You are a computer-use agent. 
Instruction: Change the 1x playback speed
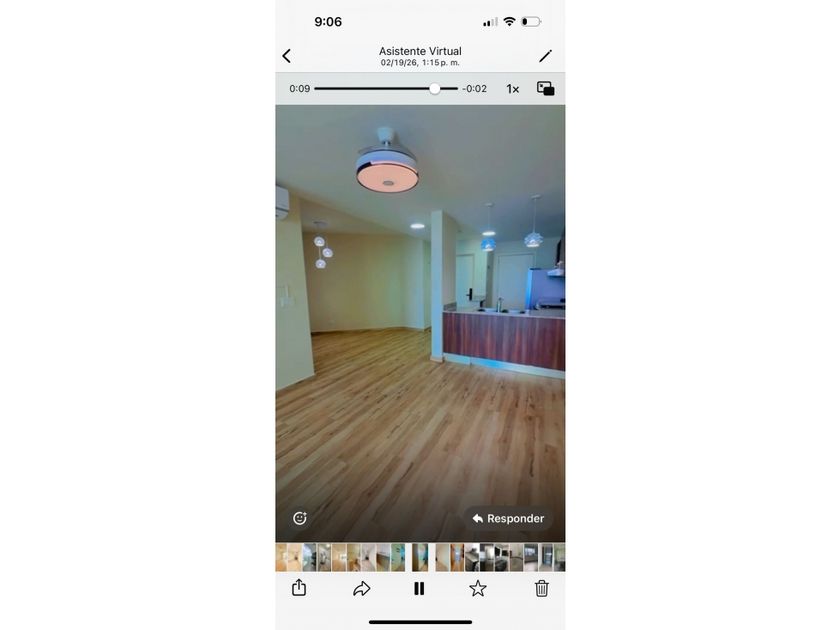513,89
